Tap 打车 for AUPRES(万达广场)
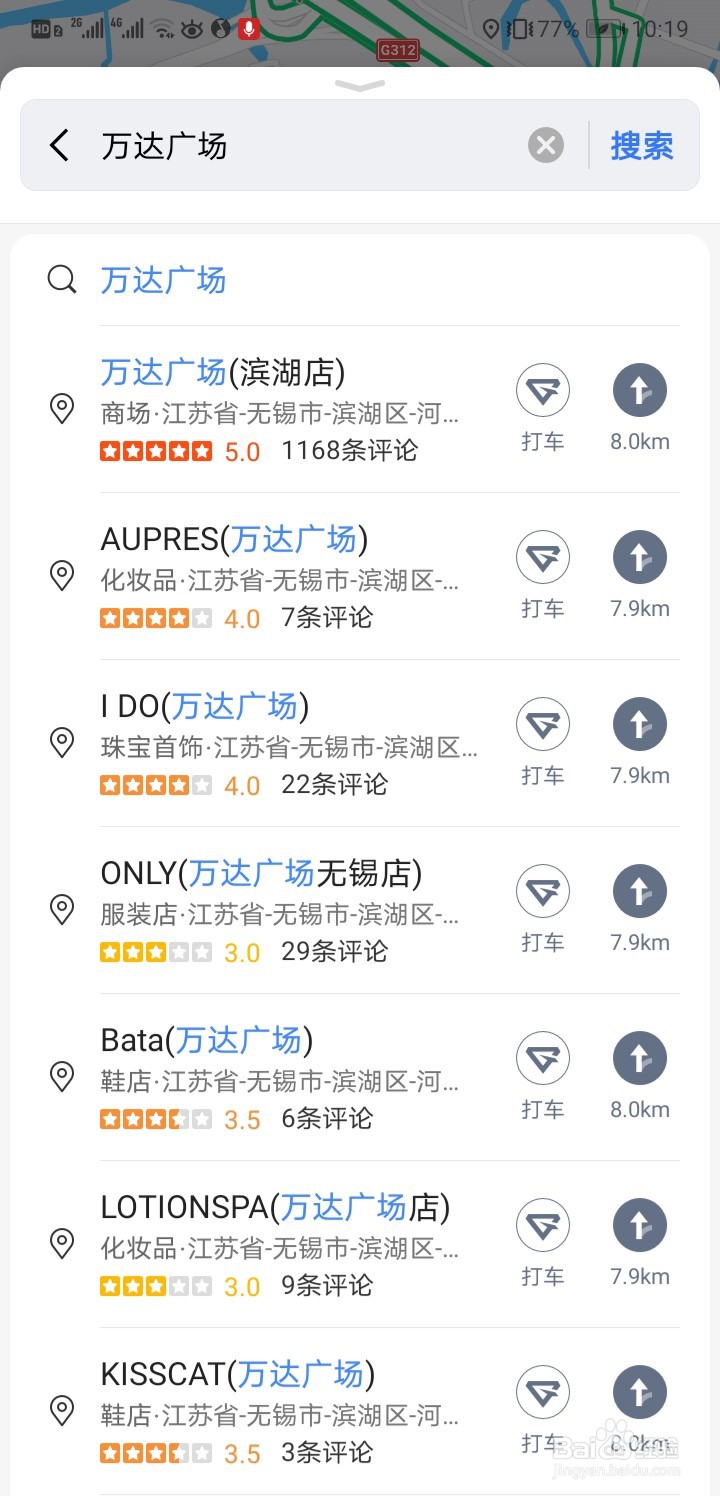The width and height of the screenshot is (720, 1496). [x=543, y=575]
